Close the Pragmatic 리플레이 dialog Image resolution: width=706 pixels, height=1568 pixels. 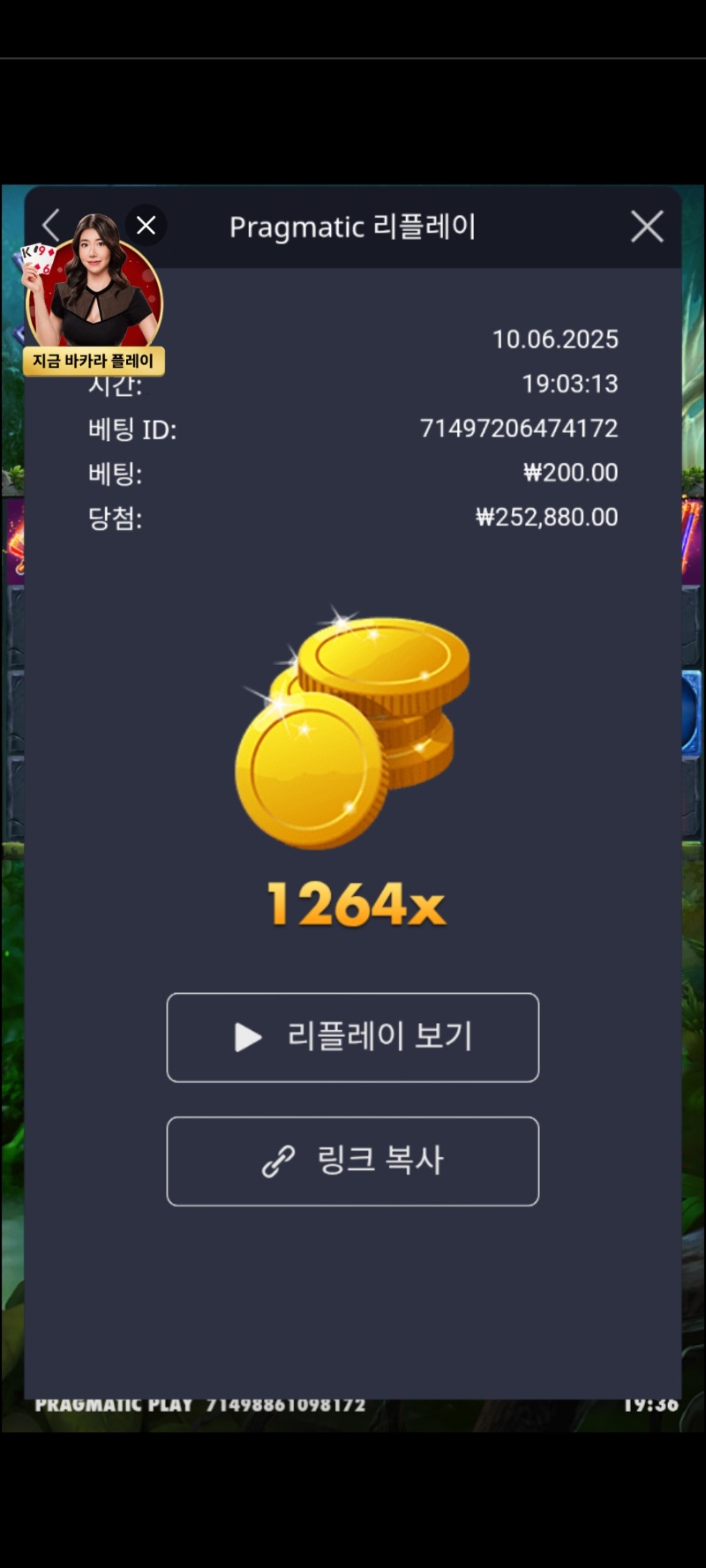point(647,227)
